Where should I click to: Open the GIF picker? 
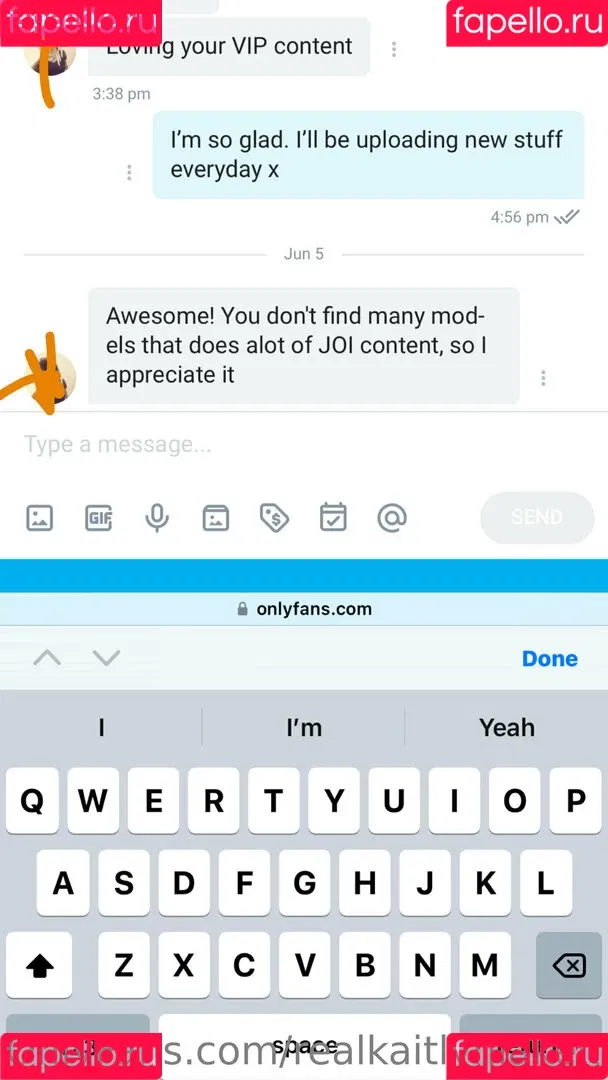click(98, 518)
